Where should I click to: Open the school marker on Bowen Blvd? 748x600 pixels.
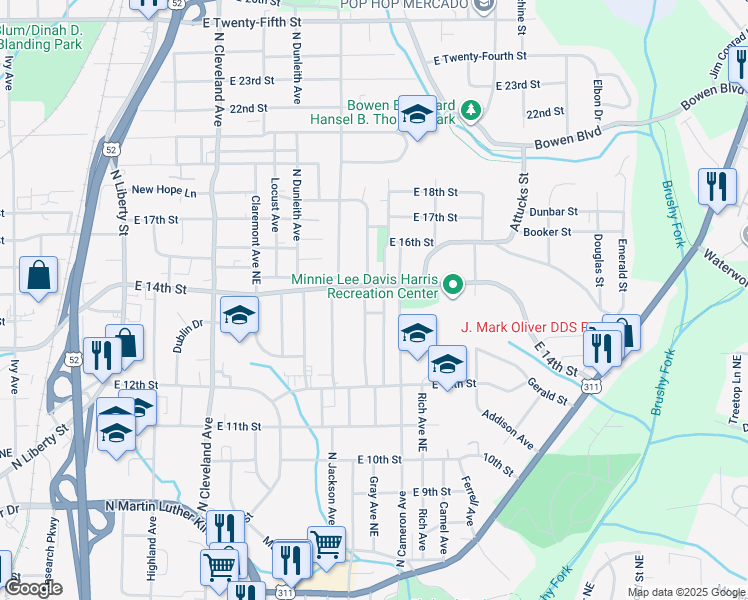click(x=417, y=116)
